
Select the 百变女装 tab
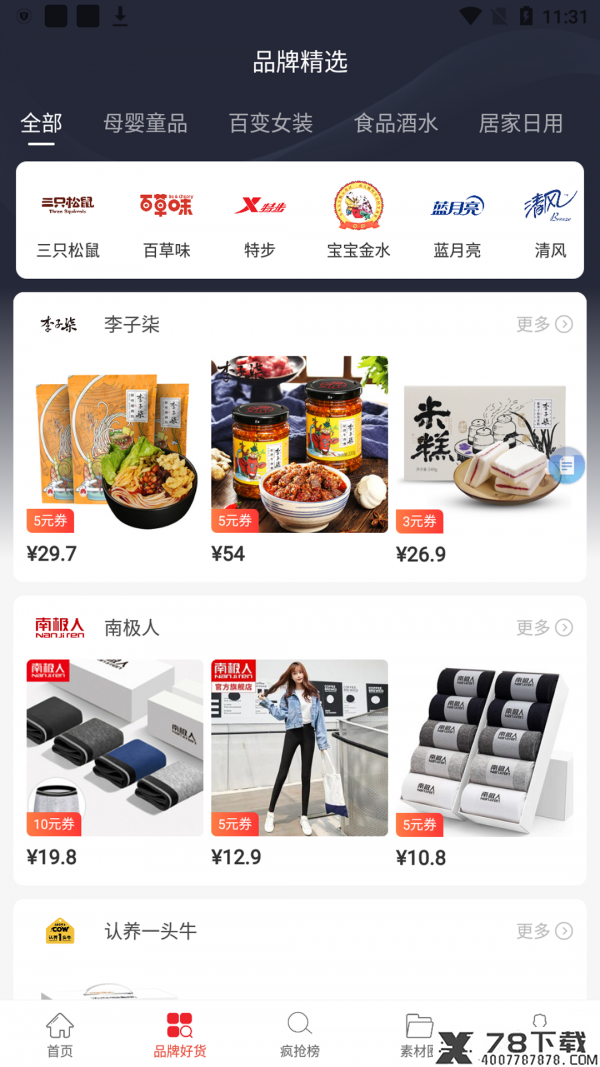[271, 124]
